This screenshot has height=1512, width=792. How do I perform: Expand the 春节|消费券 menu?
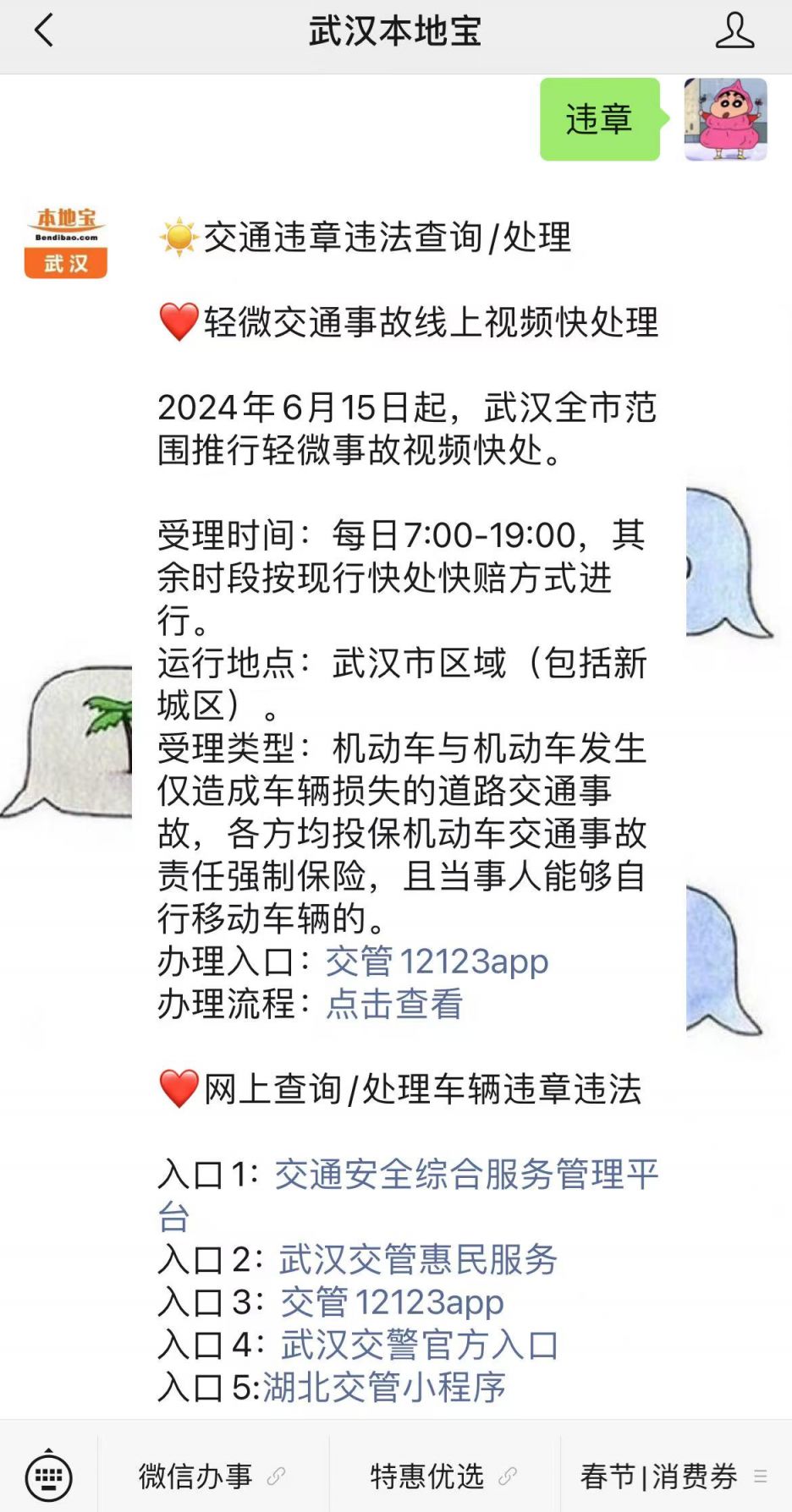pyautogui.click(x=674, y=1476)
